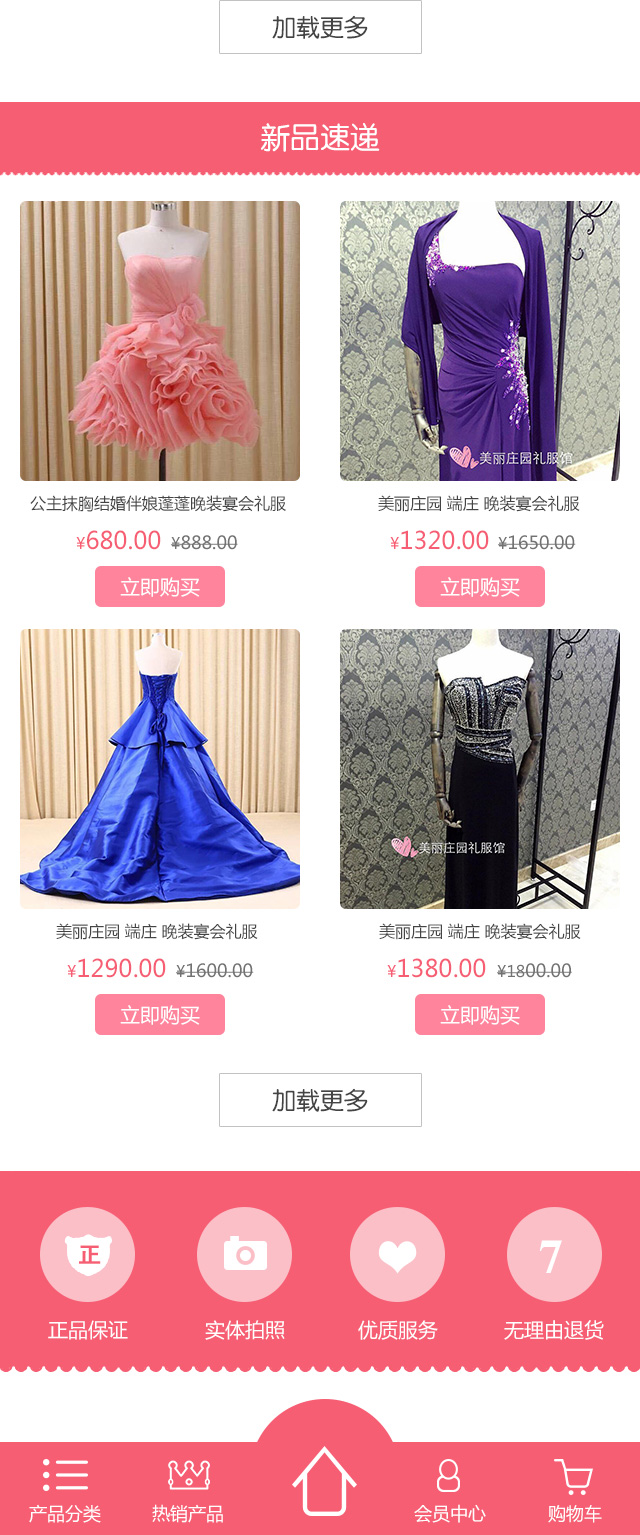The height and width of the screenshot is (1535, 640).
Task: Open the 产品分类 tab
Action: [65, 1490]
